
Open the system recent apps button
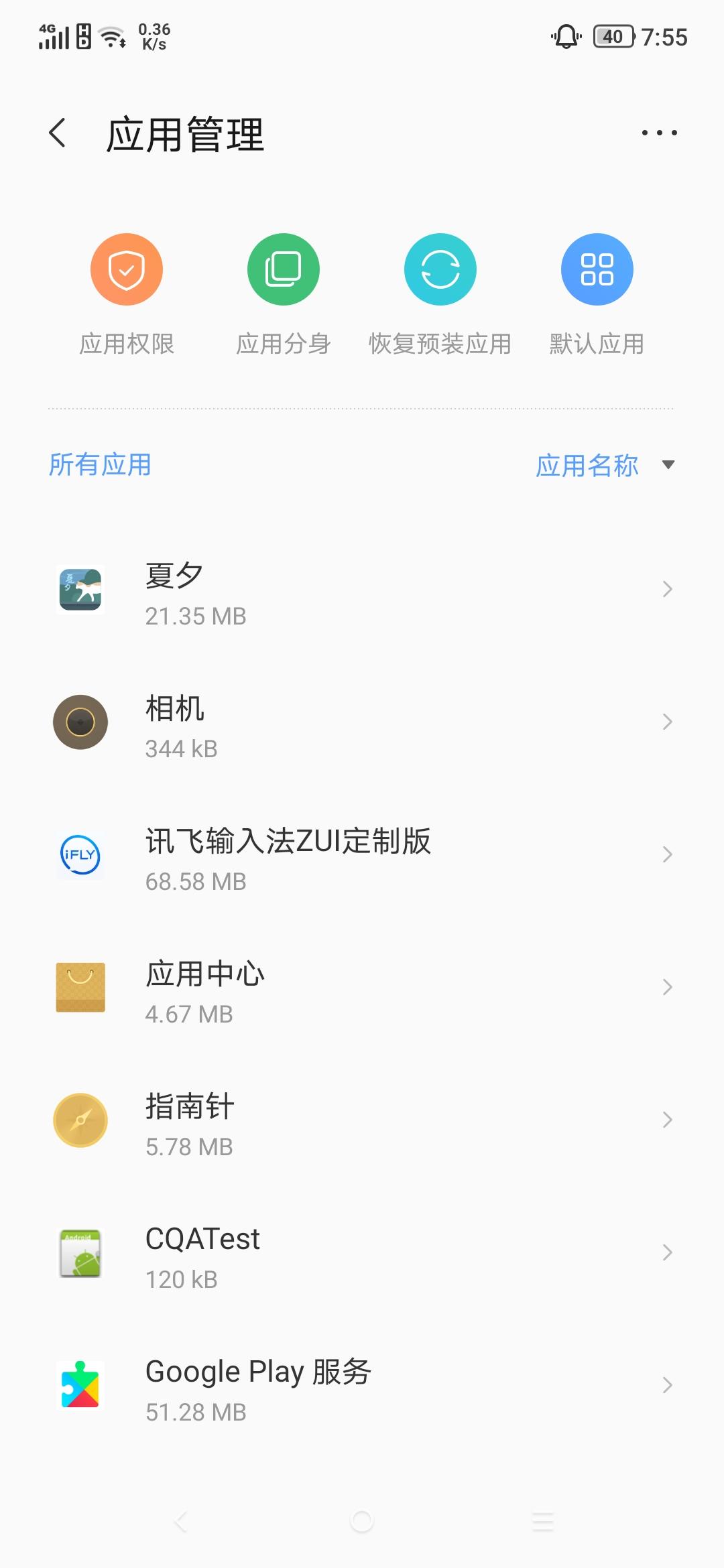543,1521
